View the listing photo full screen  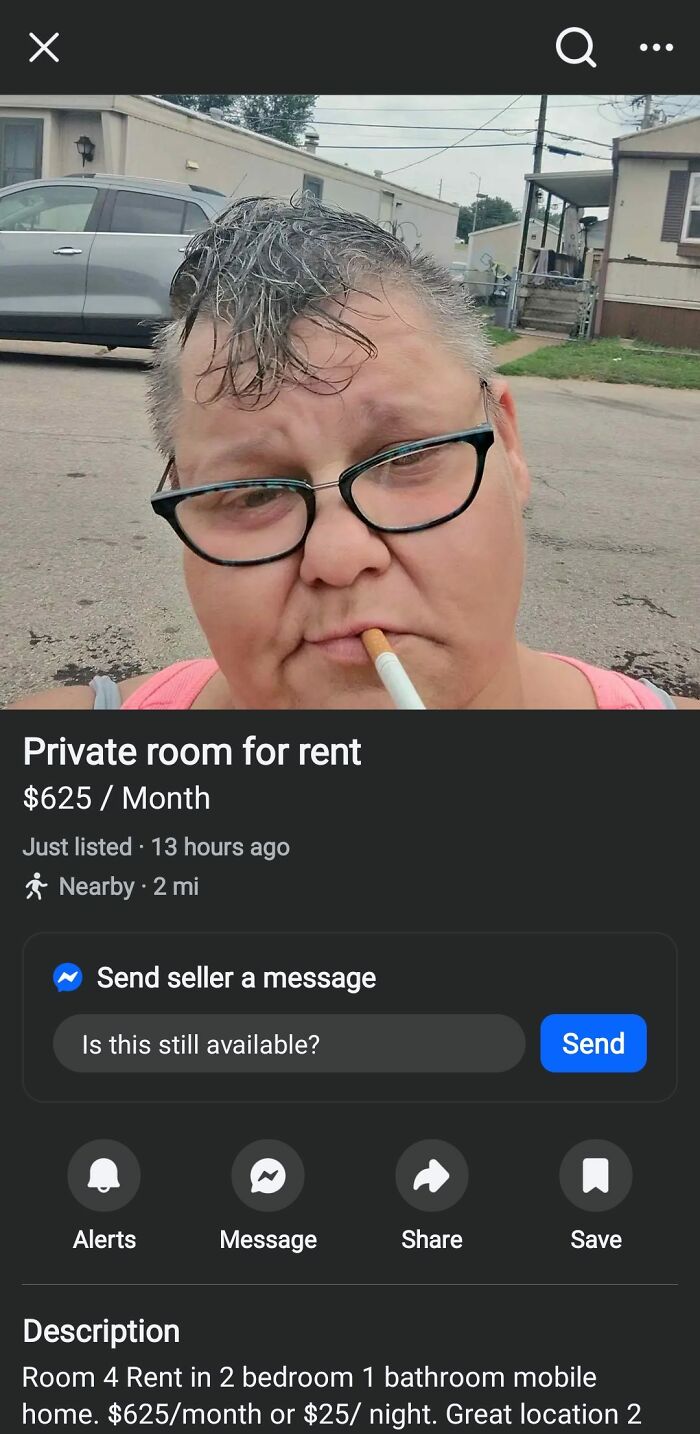coord(350,402)
